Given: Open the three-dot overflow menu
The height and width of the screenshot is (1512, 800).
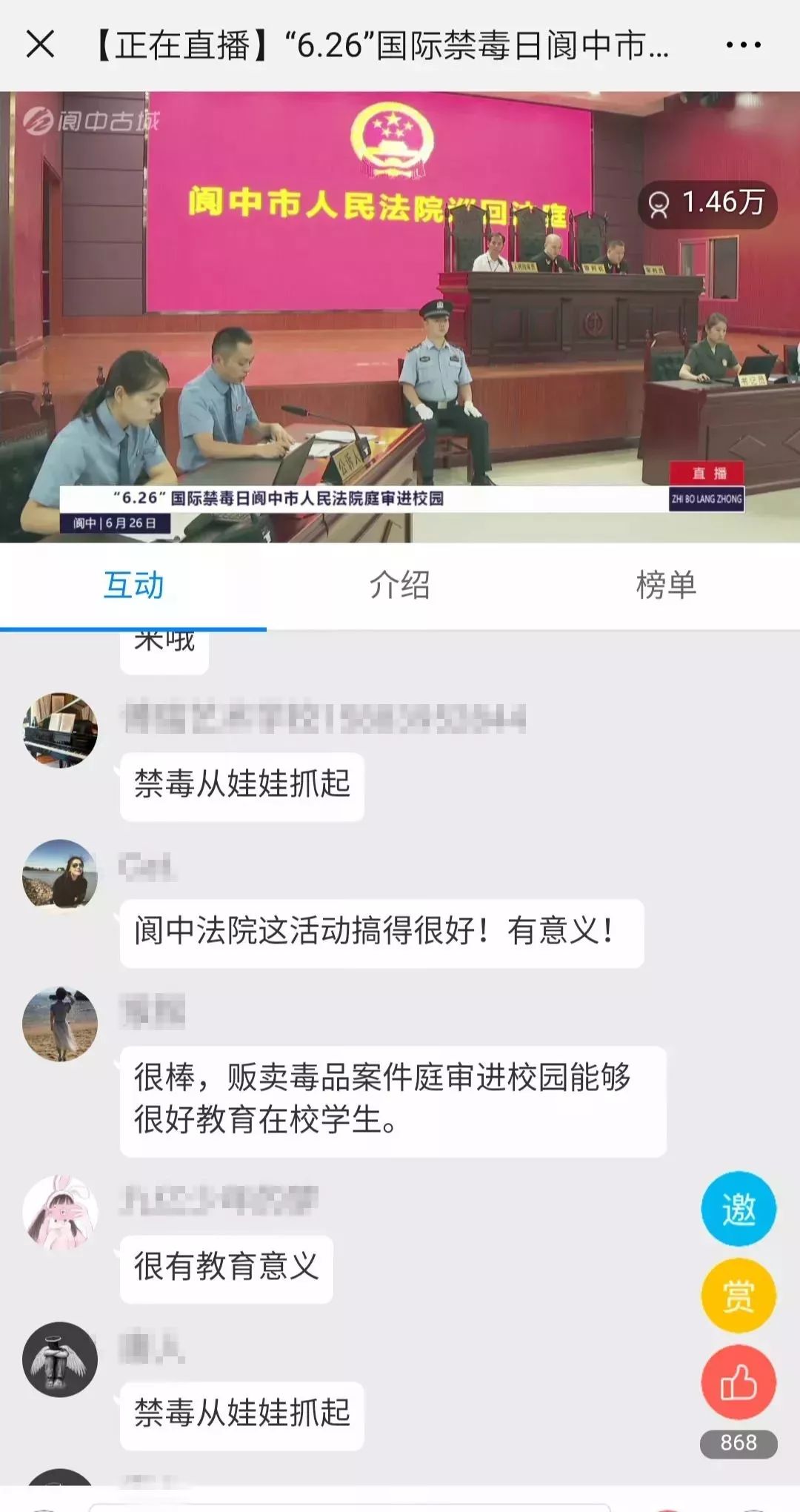Looking at the screenshot, I should click(743, 45).
